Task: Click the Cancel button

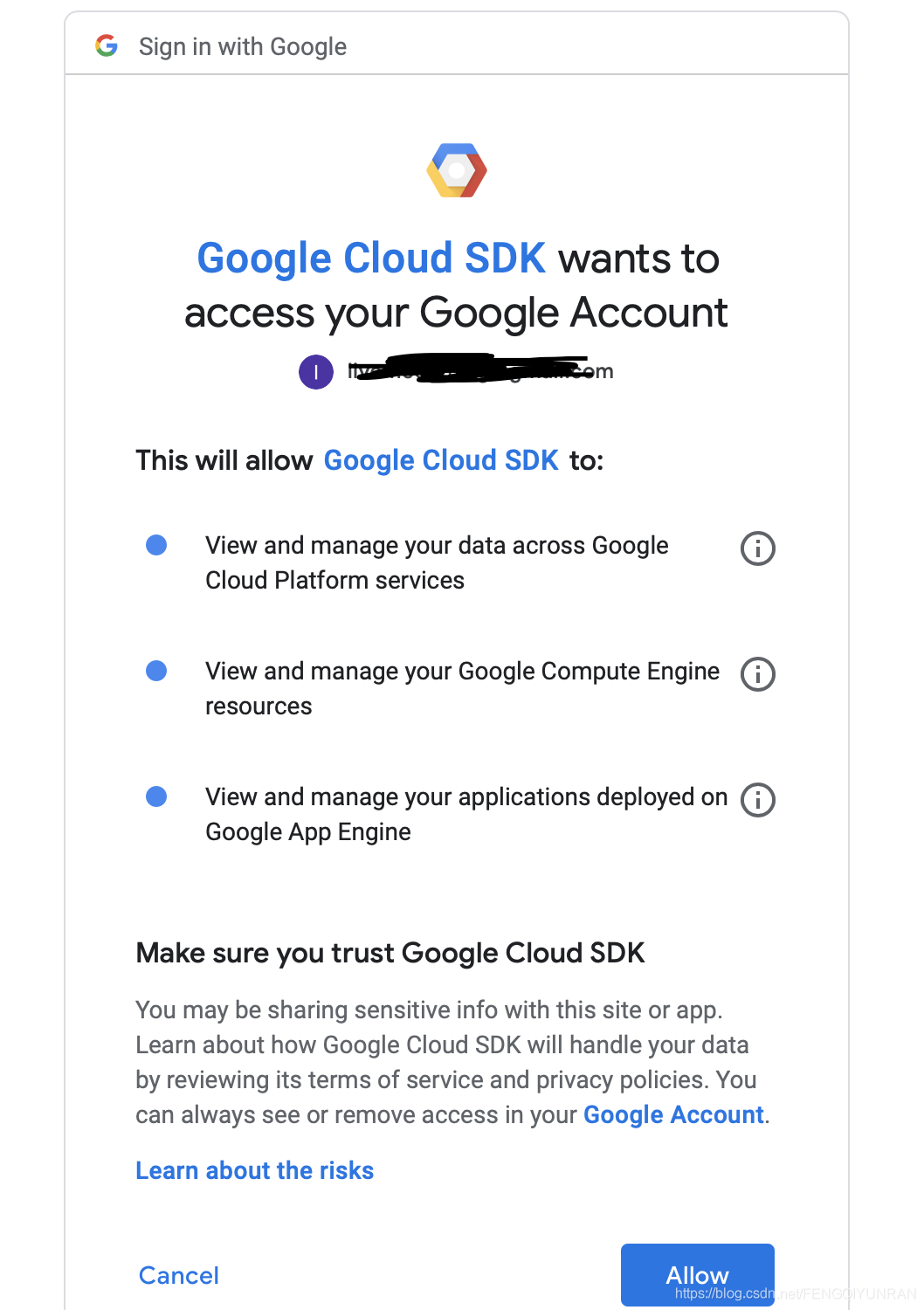Action: pos(178,1276)
